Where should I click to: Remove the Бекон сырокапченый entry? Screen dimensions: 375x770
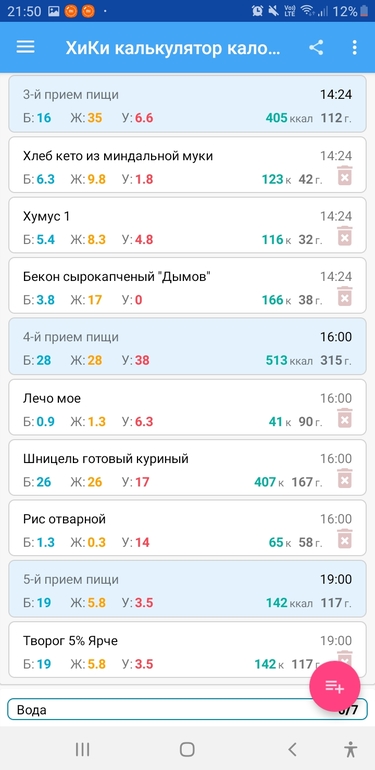(x=345, y=297)
